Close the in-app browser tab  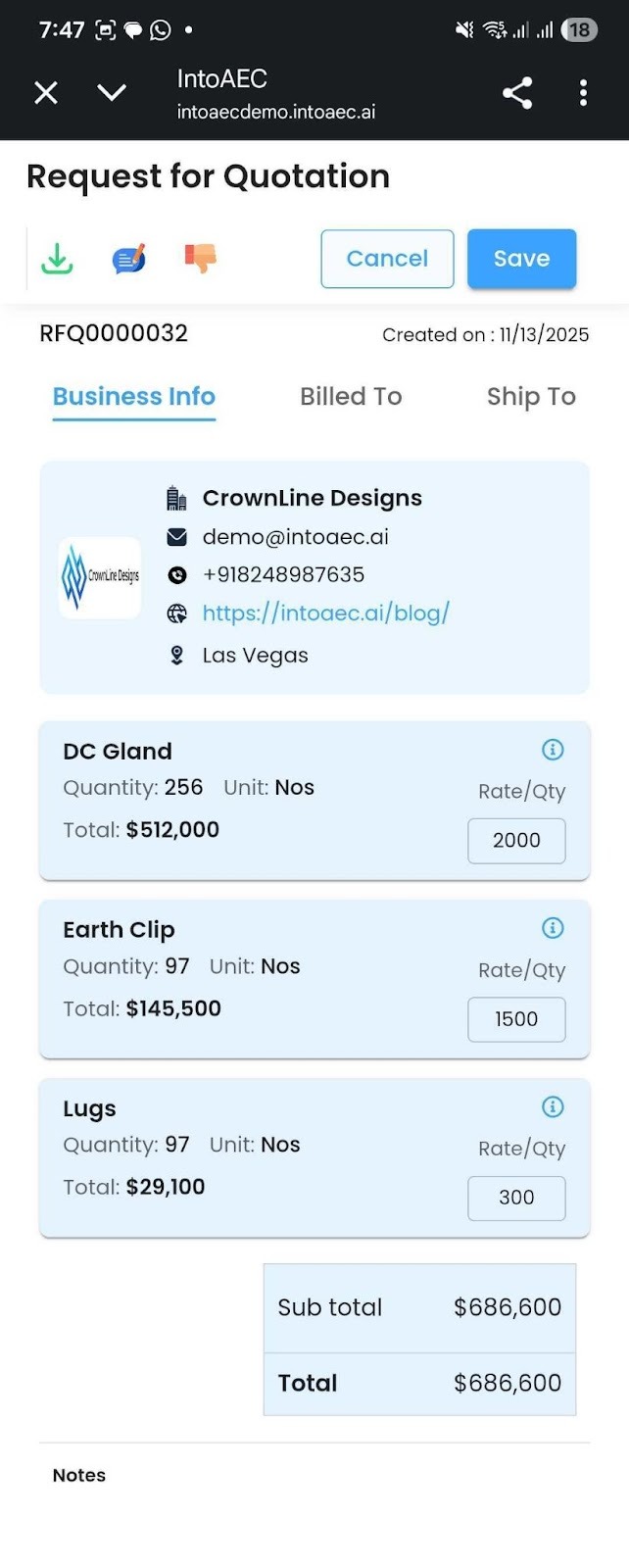(46, 93)
